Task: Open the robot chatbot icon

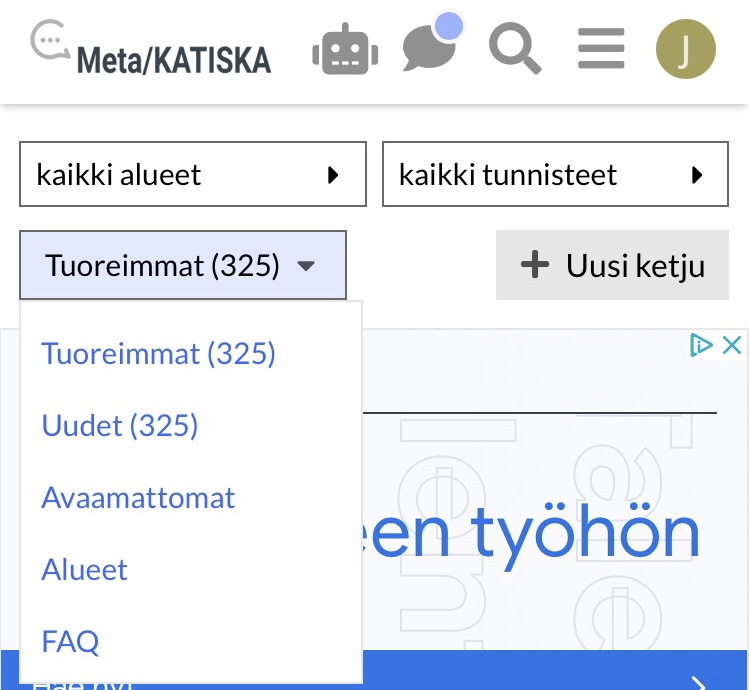Action: [x=345, y=50]
